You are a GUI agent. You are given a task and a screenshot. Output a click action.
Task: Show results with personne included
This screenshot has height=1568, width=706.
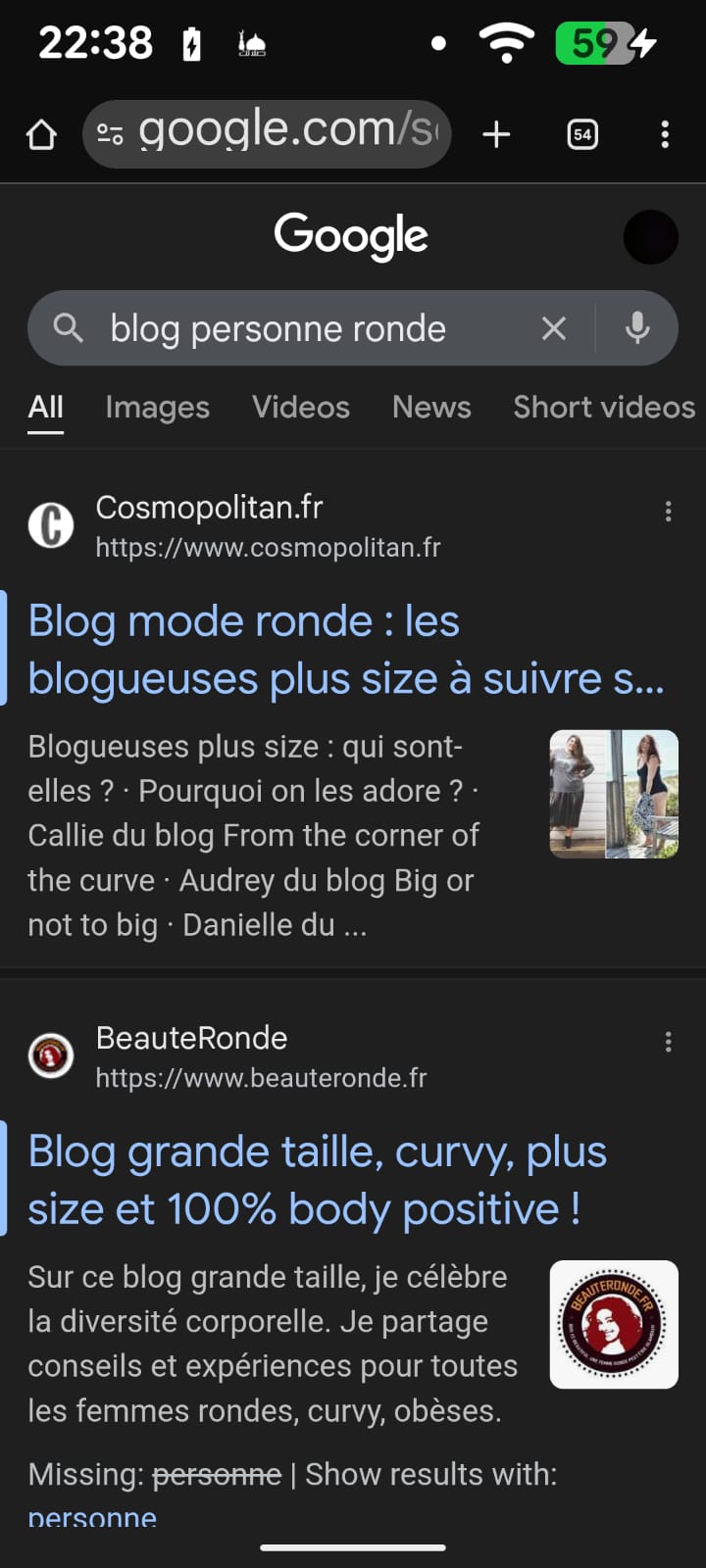(92, 1518)
